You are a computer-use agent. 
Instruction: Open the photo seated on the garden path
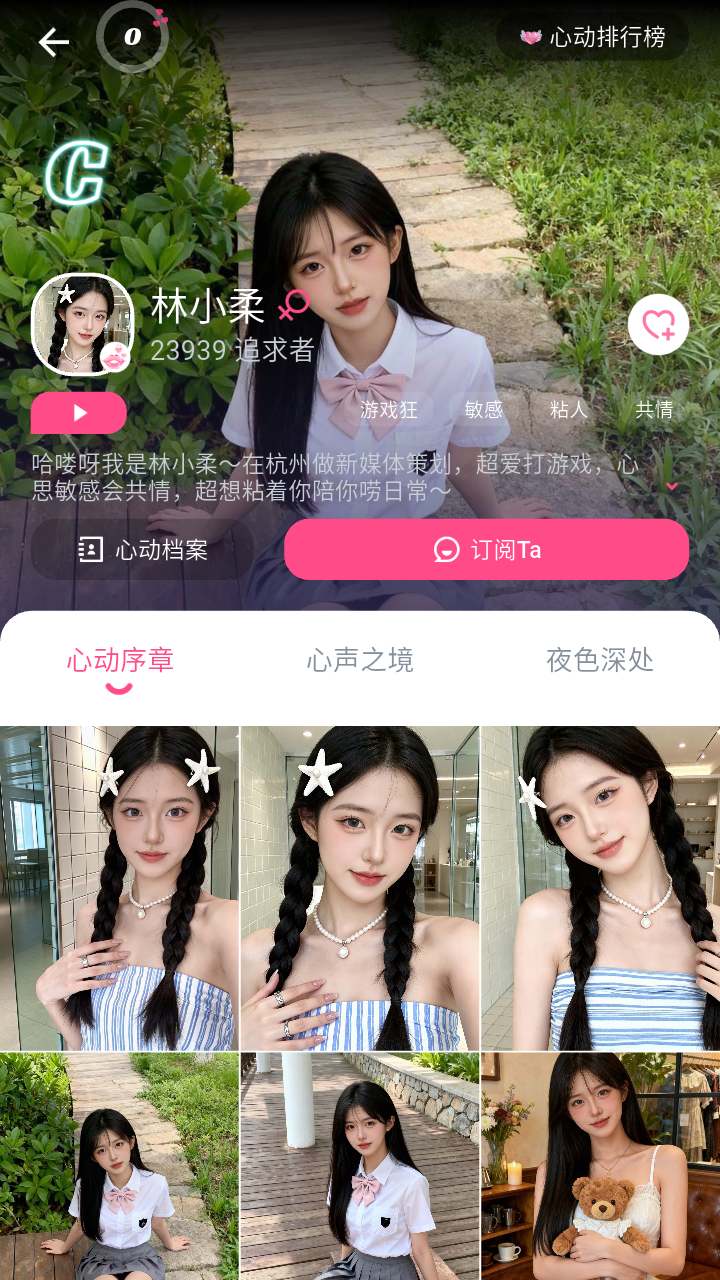click(x=119, y=1166)
